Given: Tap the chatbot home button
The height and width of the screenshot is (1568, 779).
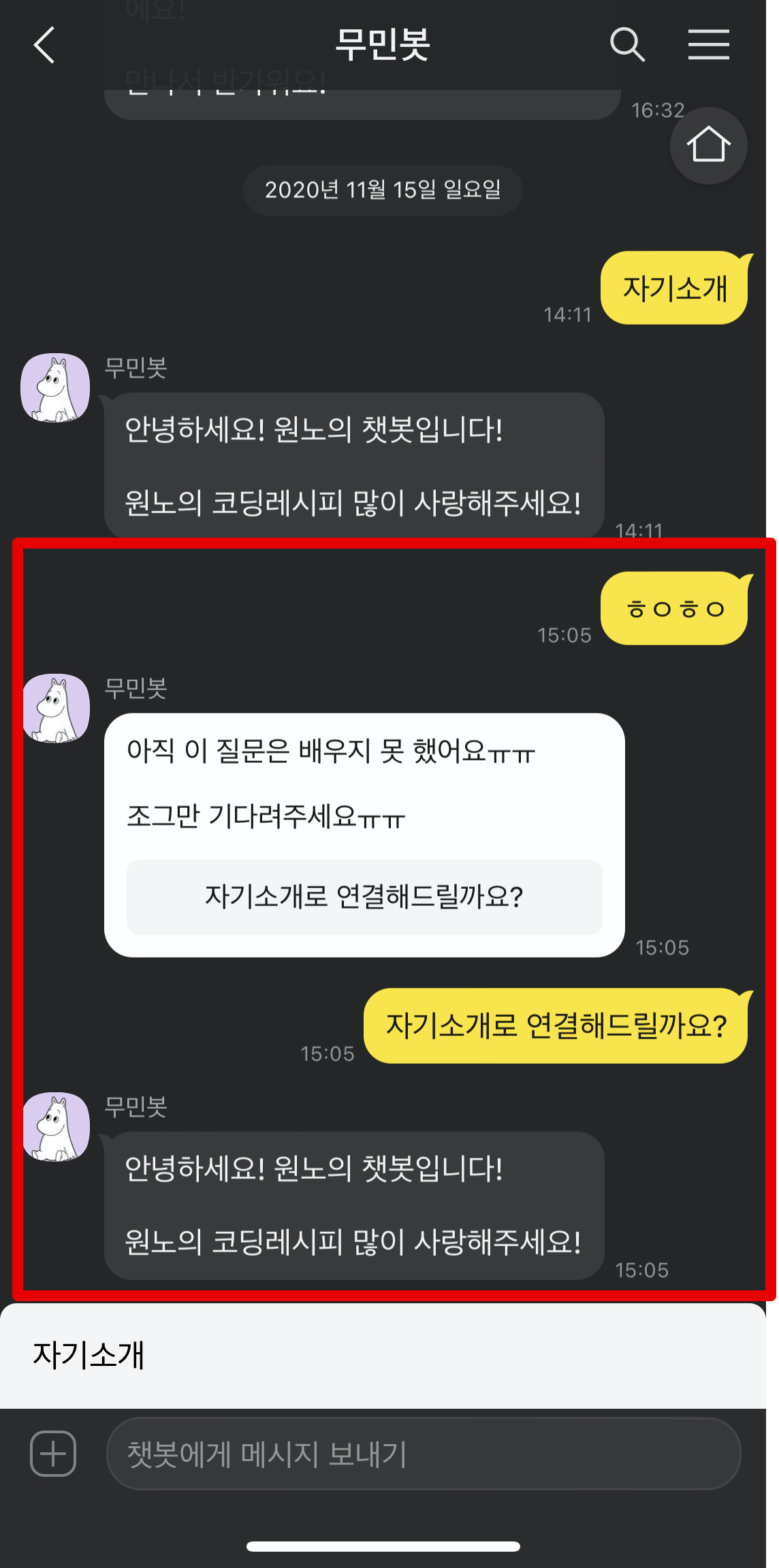Looking at the screenshot, I should pos(708,145).
